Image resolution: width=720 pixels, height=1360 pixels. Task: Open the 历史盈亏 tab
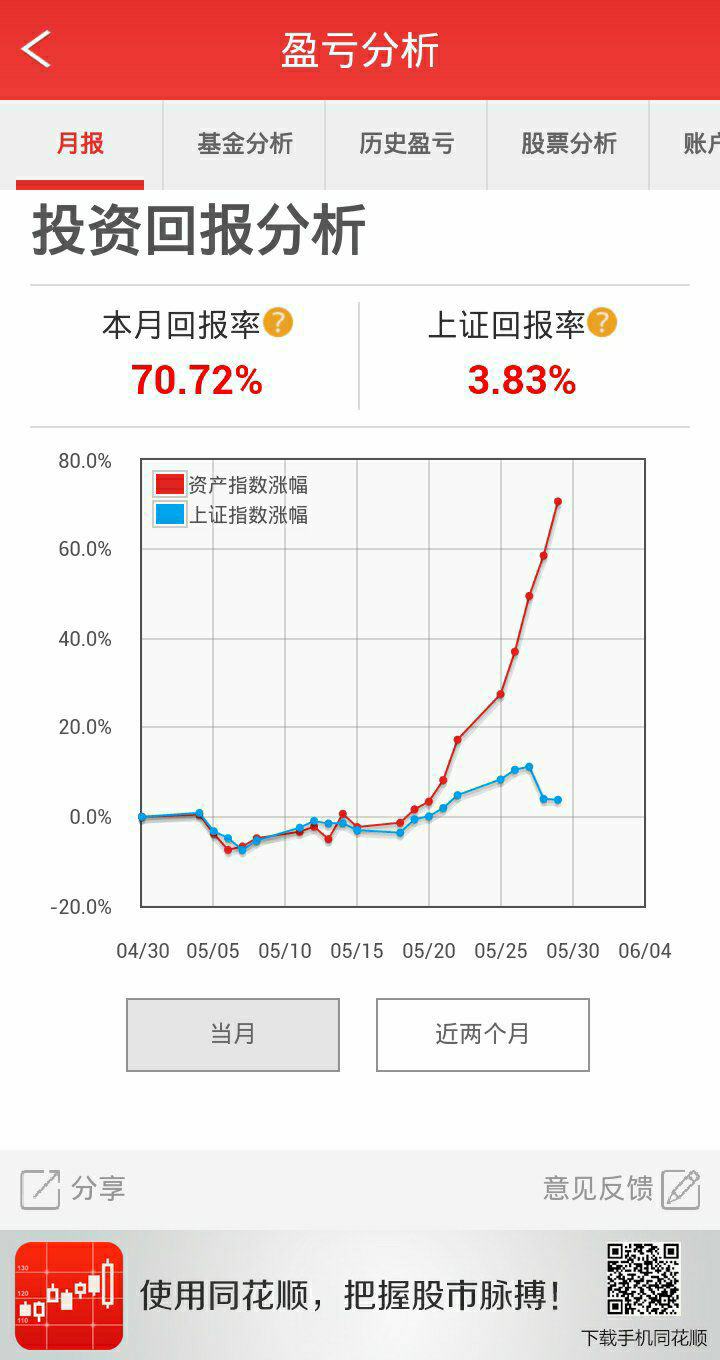click(407, 144)
